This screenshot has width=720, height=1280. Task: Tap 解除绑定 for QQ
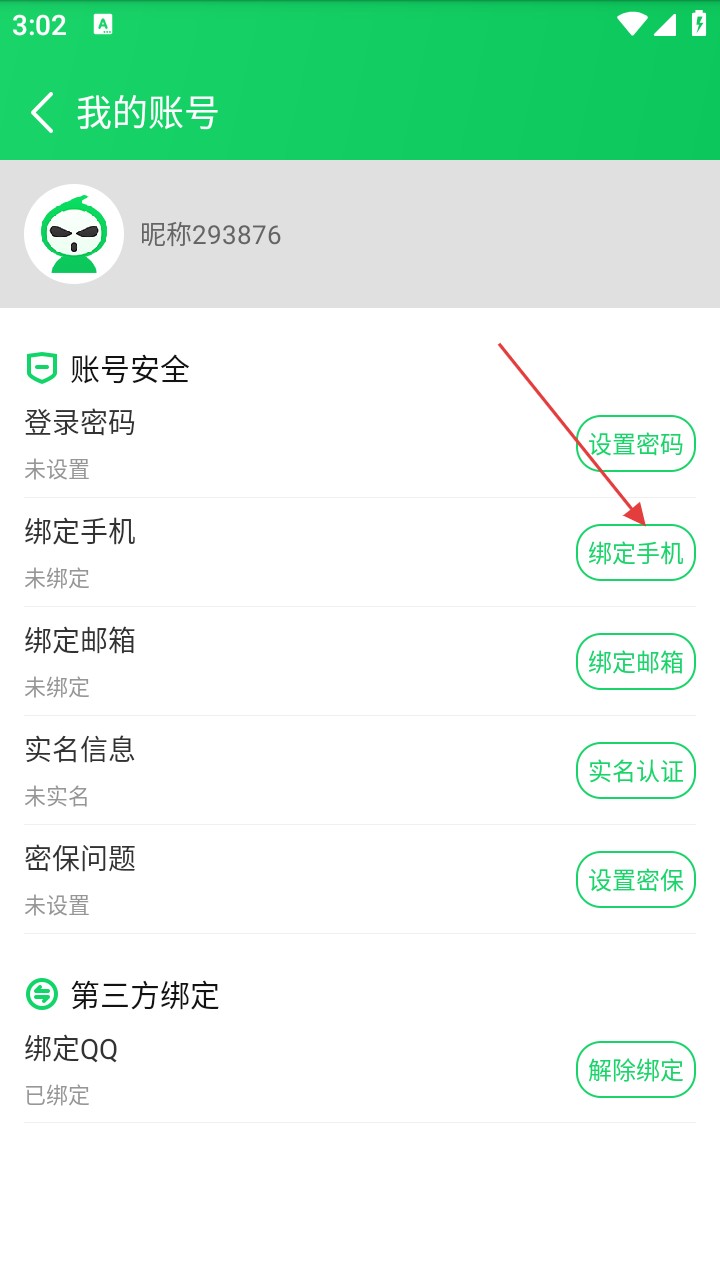(x=635, y=1070)
